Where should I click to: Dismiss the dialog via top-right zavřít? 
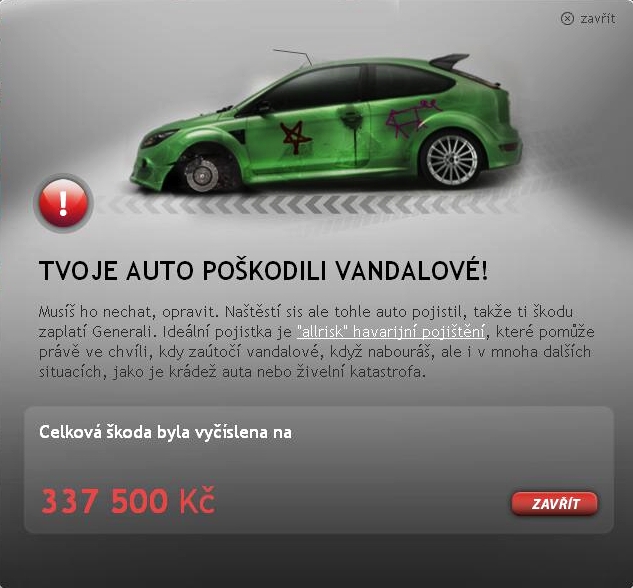coord(588,18)
